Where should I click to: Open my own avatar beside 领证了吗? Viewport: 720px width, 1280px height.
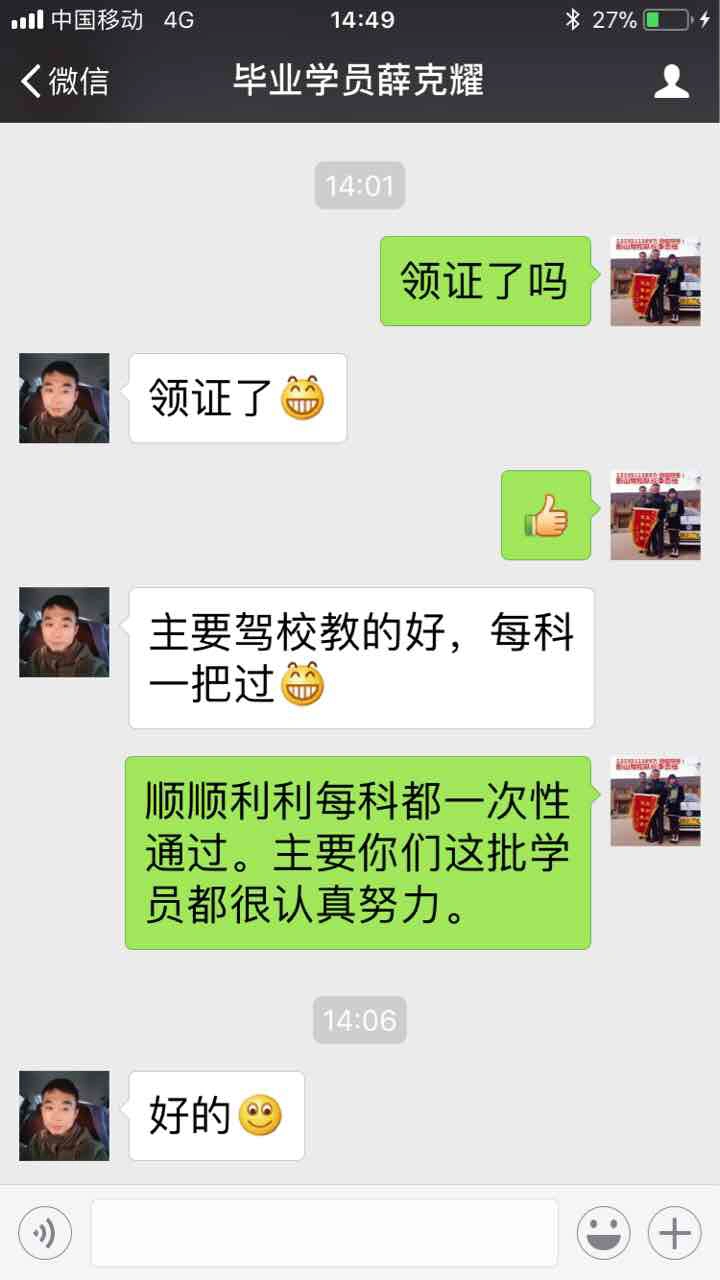(x=655, y=281)
